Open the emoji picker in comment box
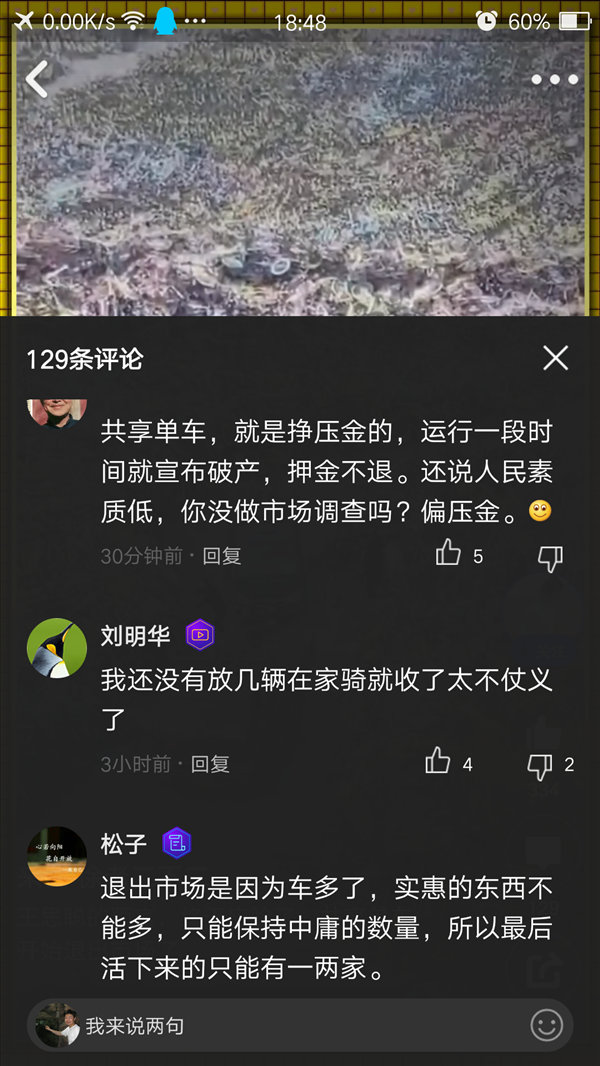Image resolution: width=600 pixels, height=1066 pixels. (546, 1025)
